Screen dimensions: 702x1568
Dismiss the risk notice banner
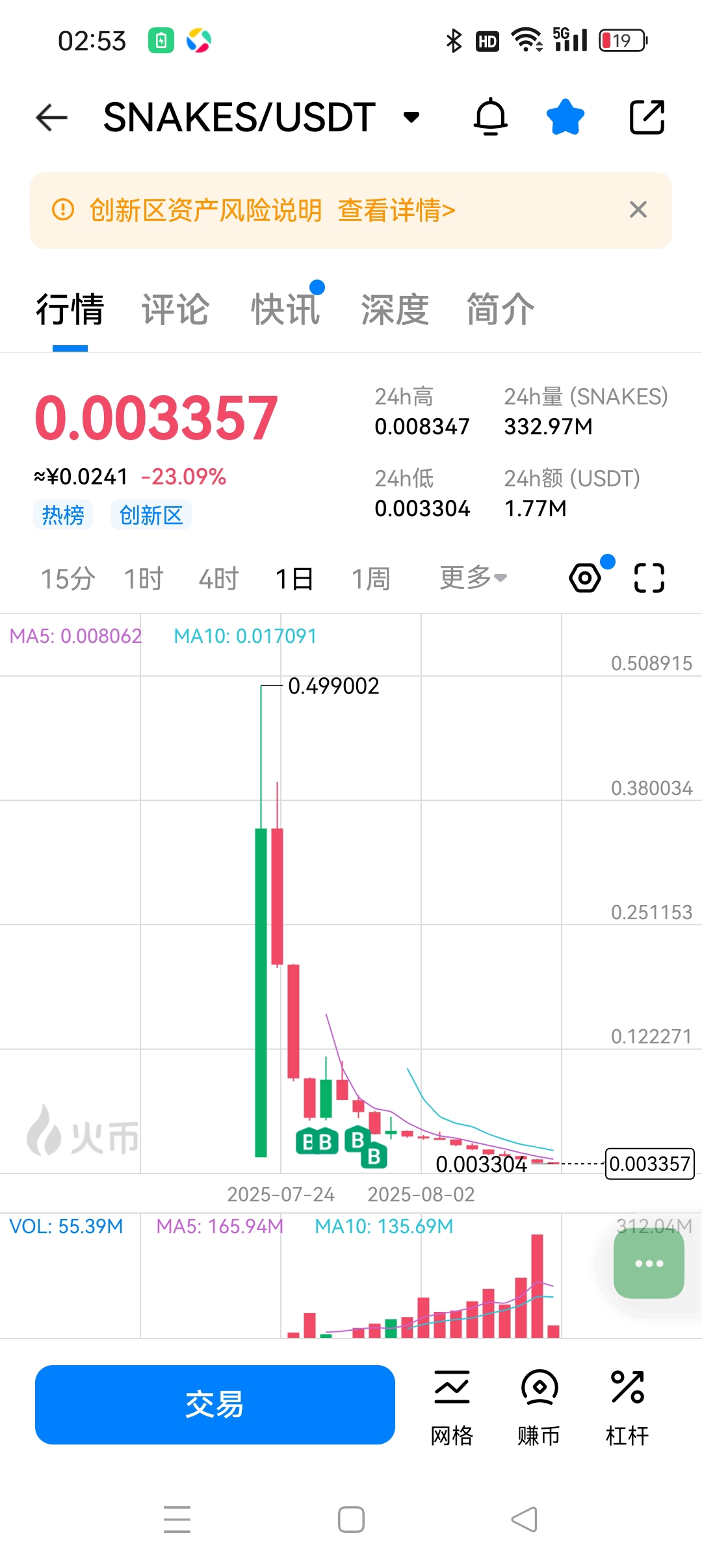pyautogui.click(x=638, y=210)
